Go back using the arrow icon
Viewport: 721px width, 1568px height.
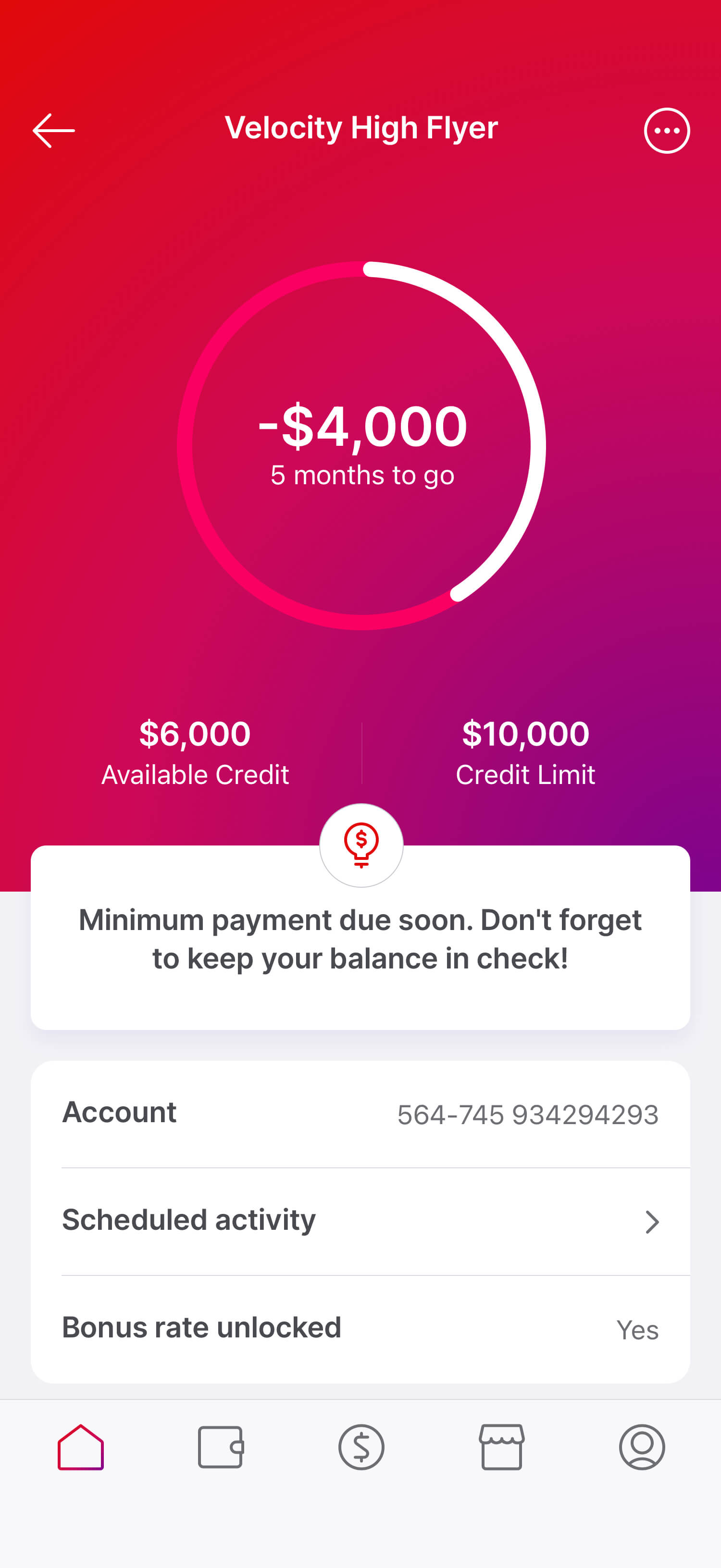tap(53, 130)
